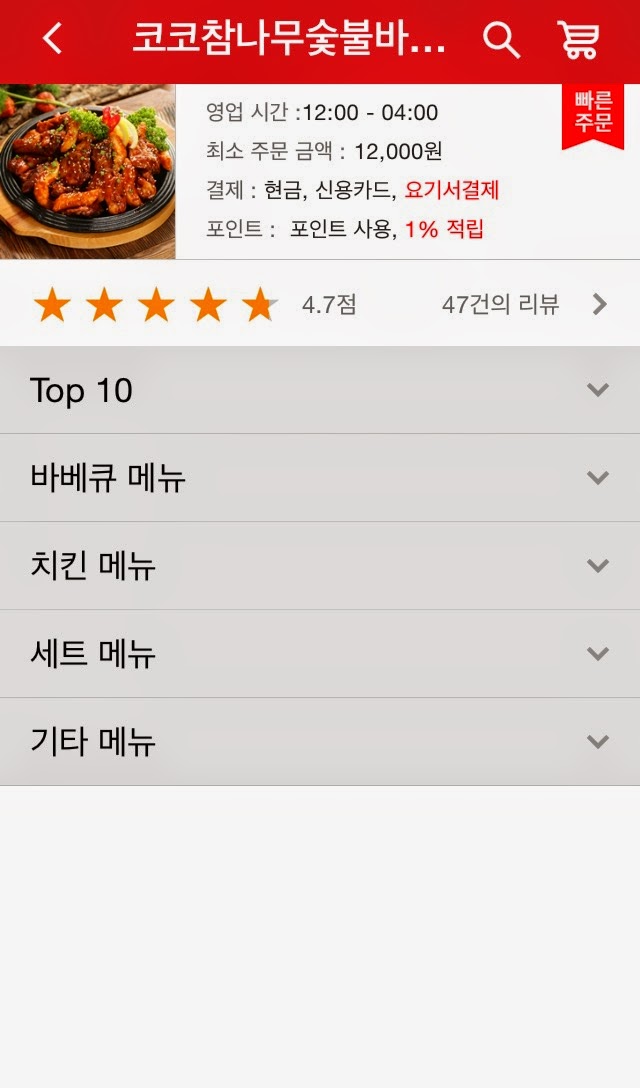Expand the 세트 메뉴 section

(x=320, y=654)
